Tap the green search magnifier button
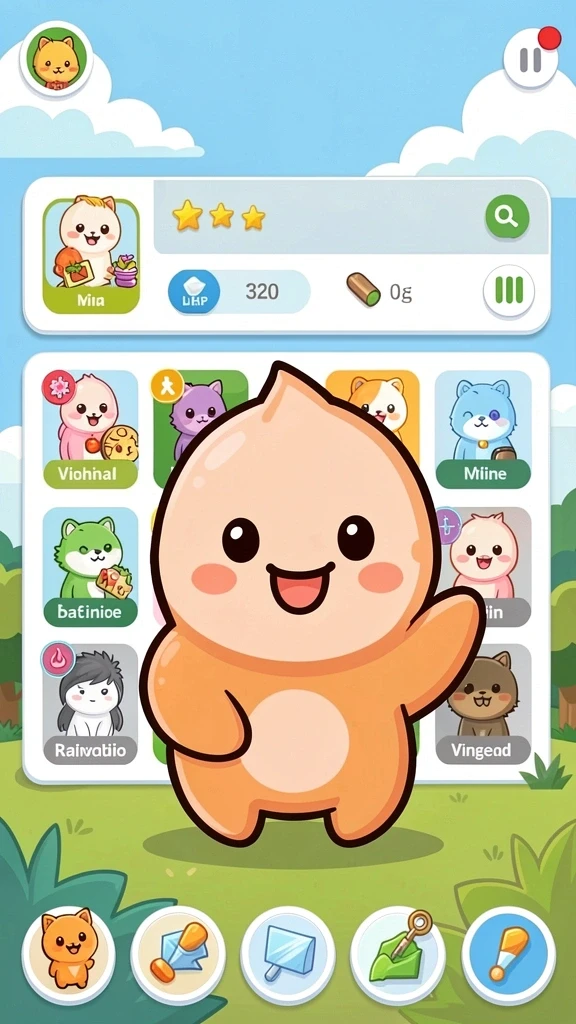 (x=507, y=216)
